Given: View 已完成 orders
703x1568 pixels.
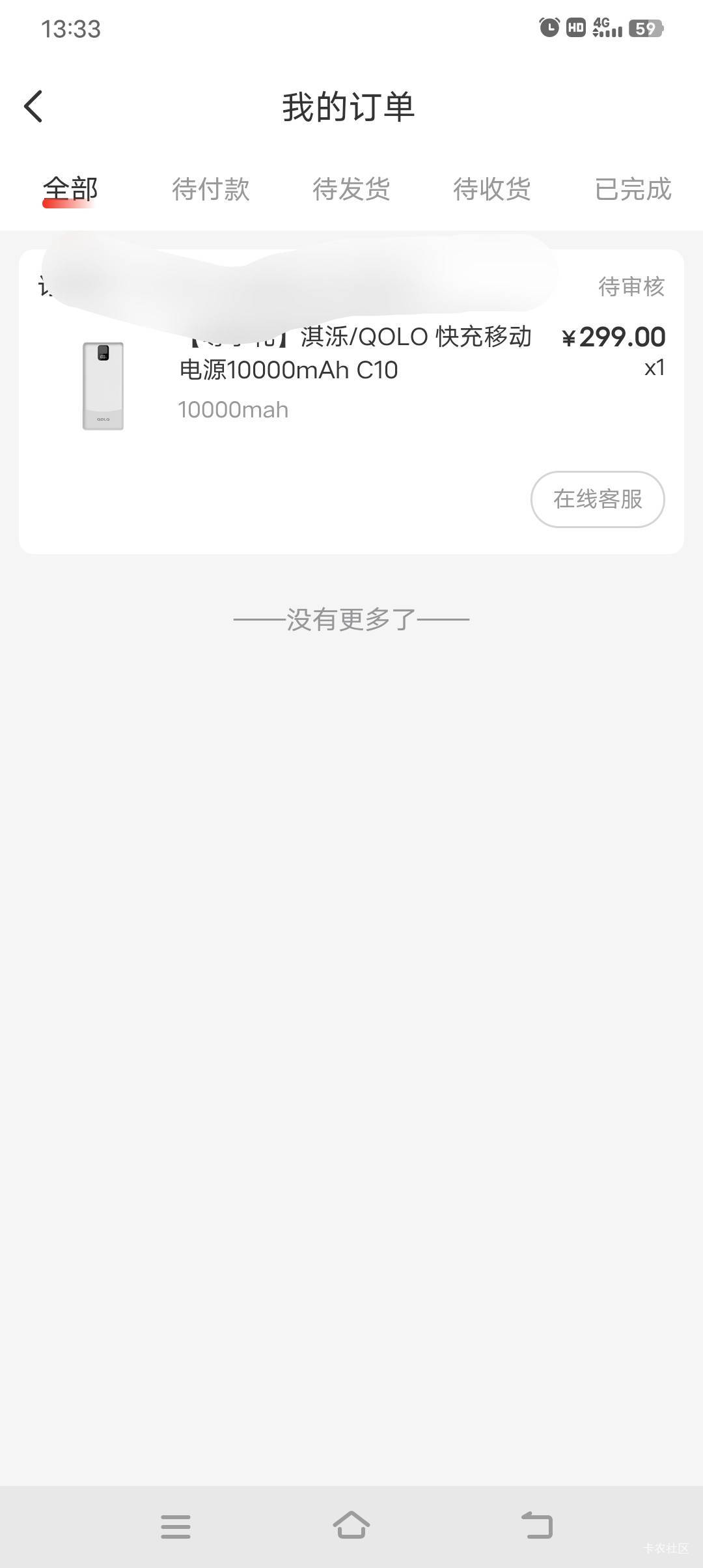Looking at the screenshot, I should (632, 189).
